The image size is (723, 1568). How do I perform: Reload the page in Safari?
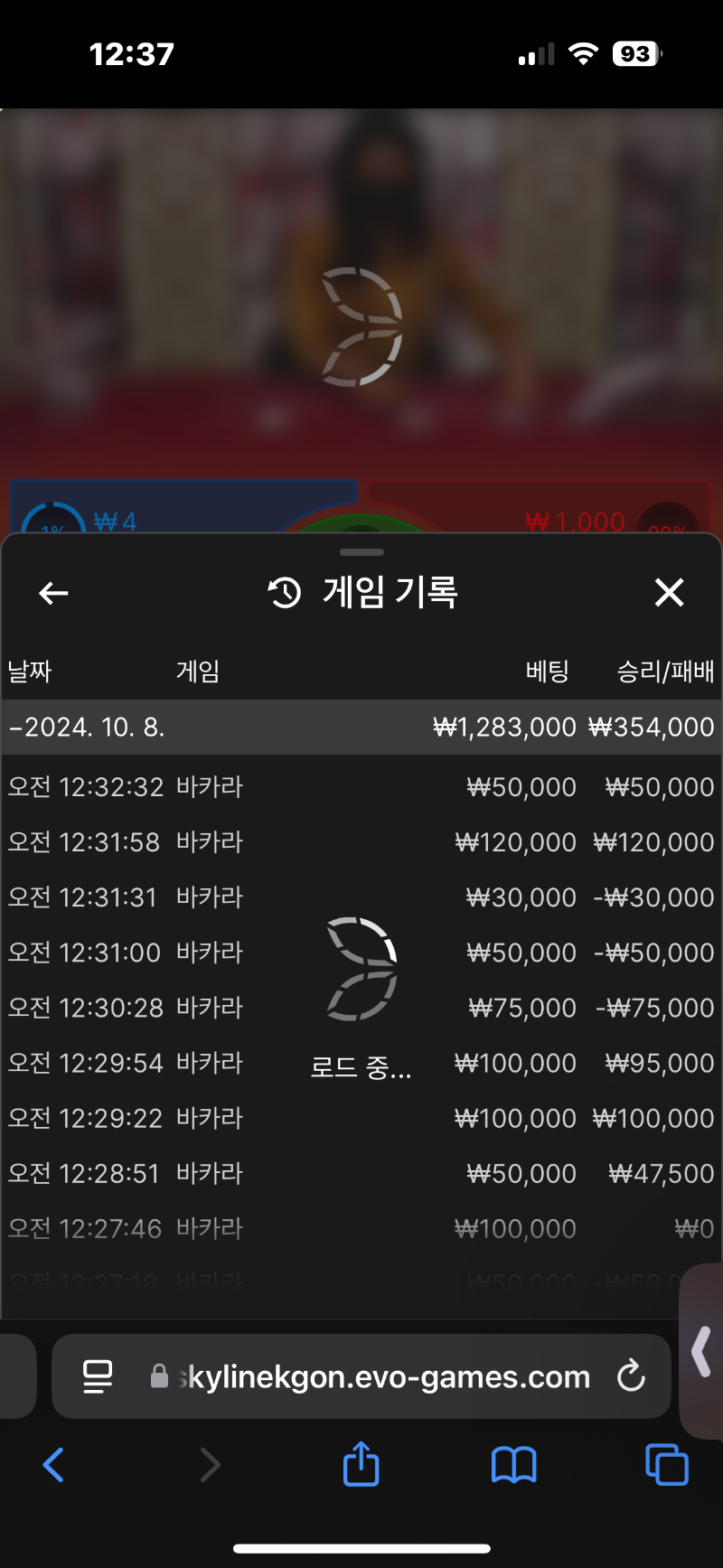pos(631,1376)
